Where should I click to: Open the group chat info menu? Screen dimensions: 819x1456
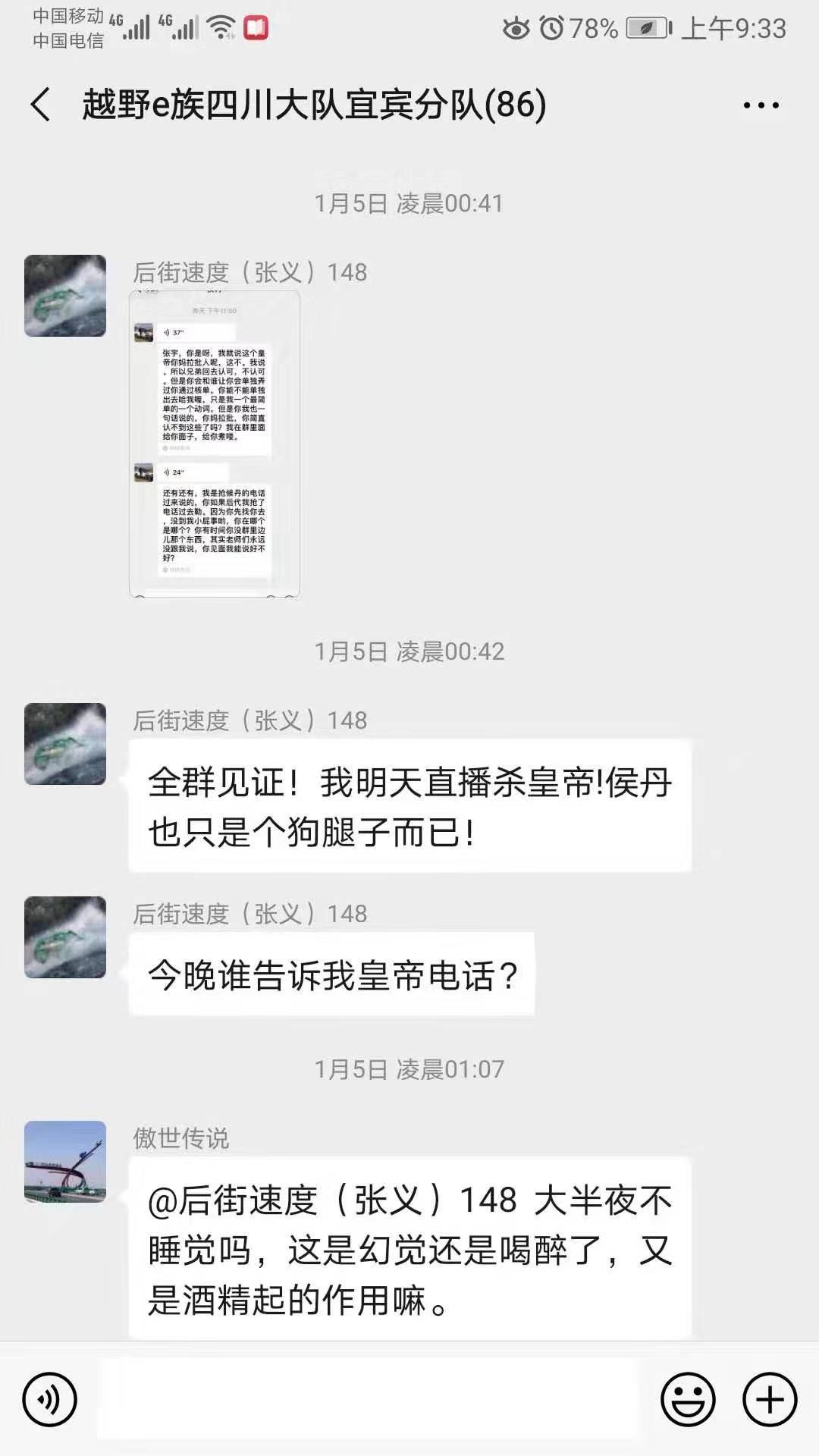(x=761, y=105)
